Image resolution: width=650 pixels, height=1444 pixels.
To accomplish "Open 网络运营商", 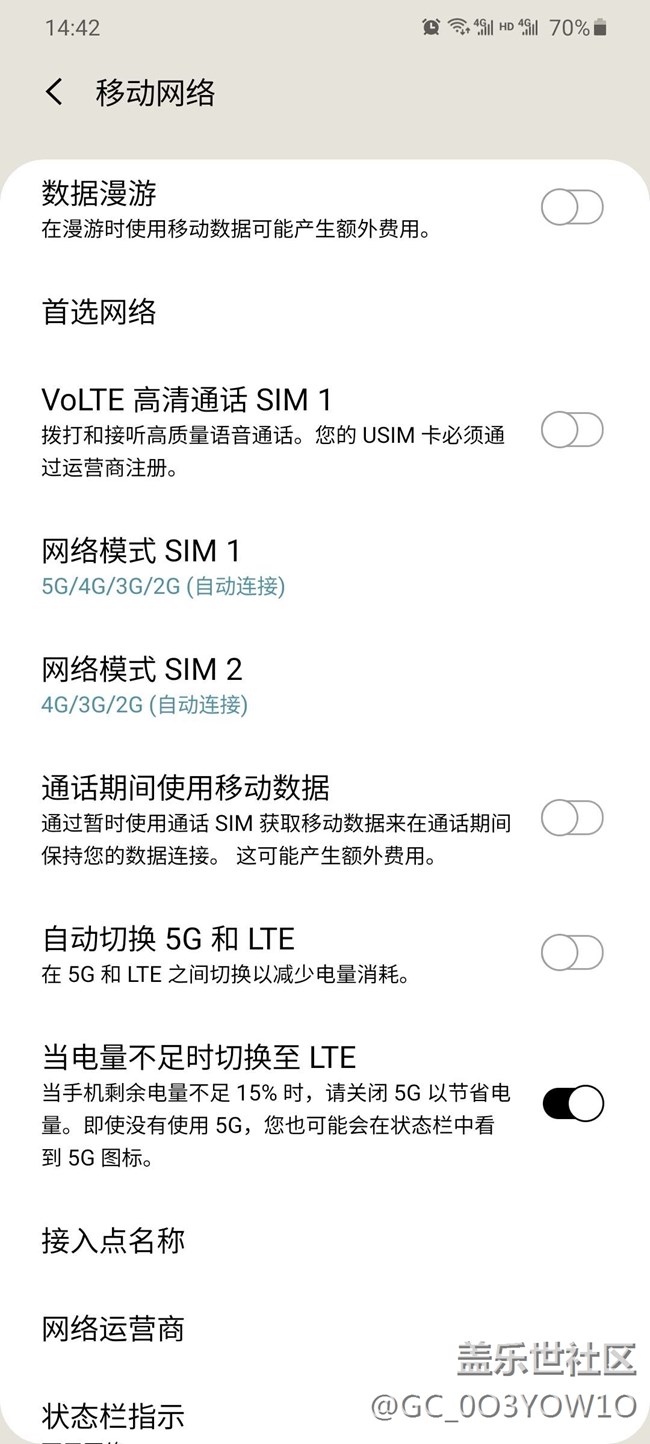I will [x=325, y=1329].
